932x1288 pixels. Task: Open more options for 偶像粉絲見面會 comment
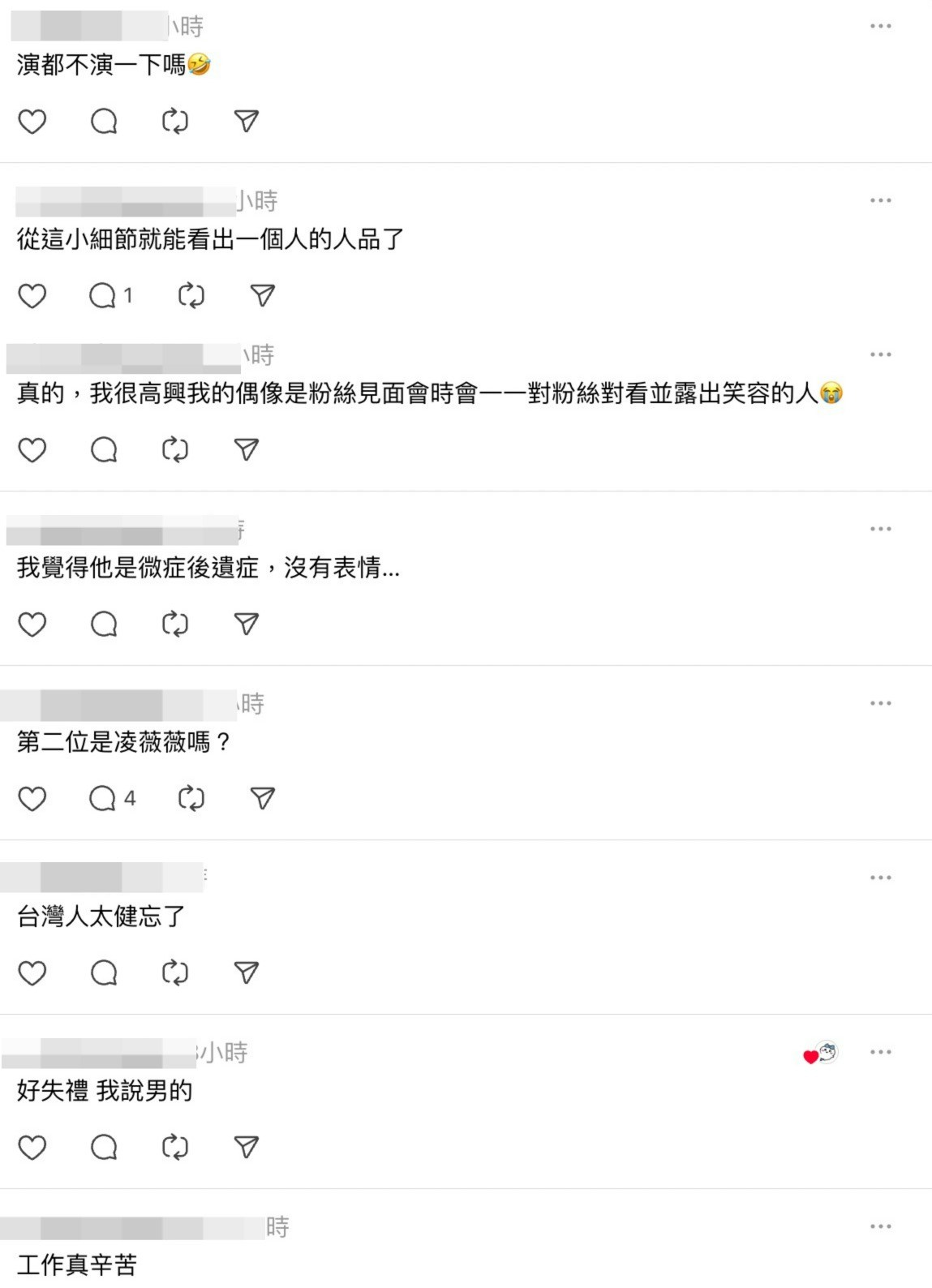pyautogui.click(x=880, y=354)
